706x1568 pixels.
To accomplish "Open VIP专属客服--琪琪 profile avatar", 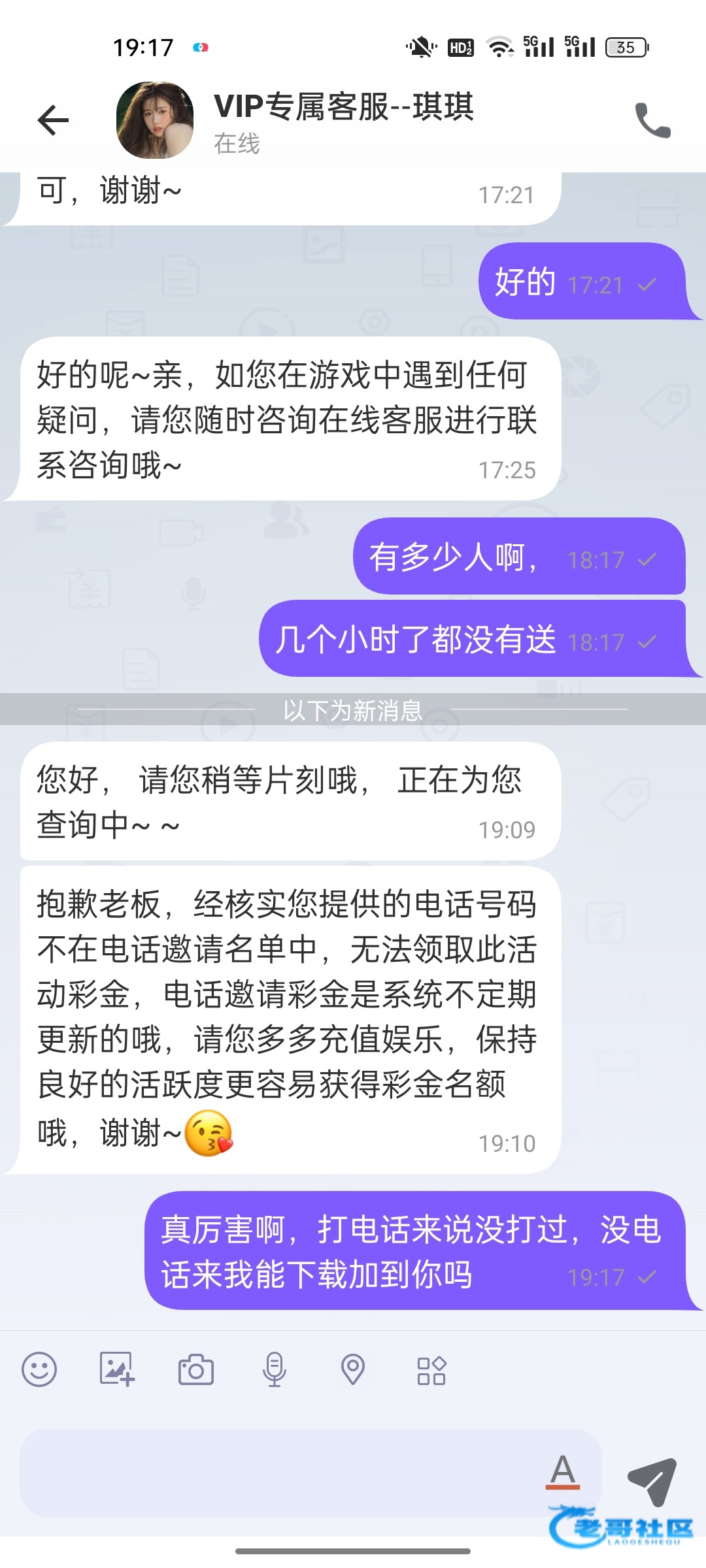I will [155, 120].
